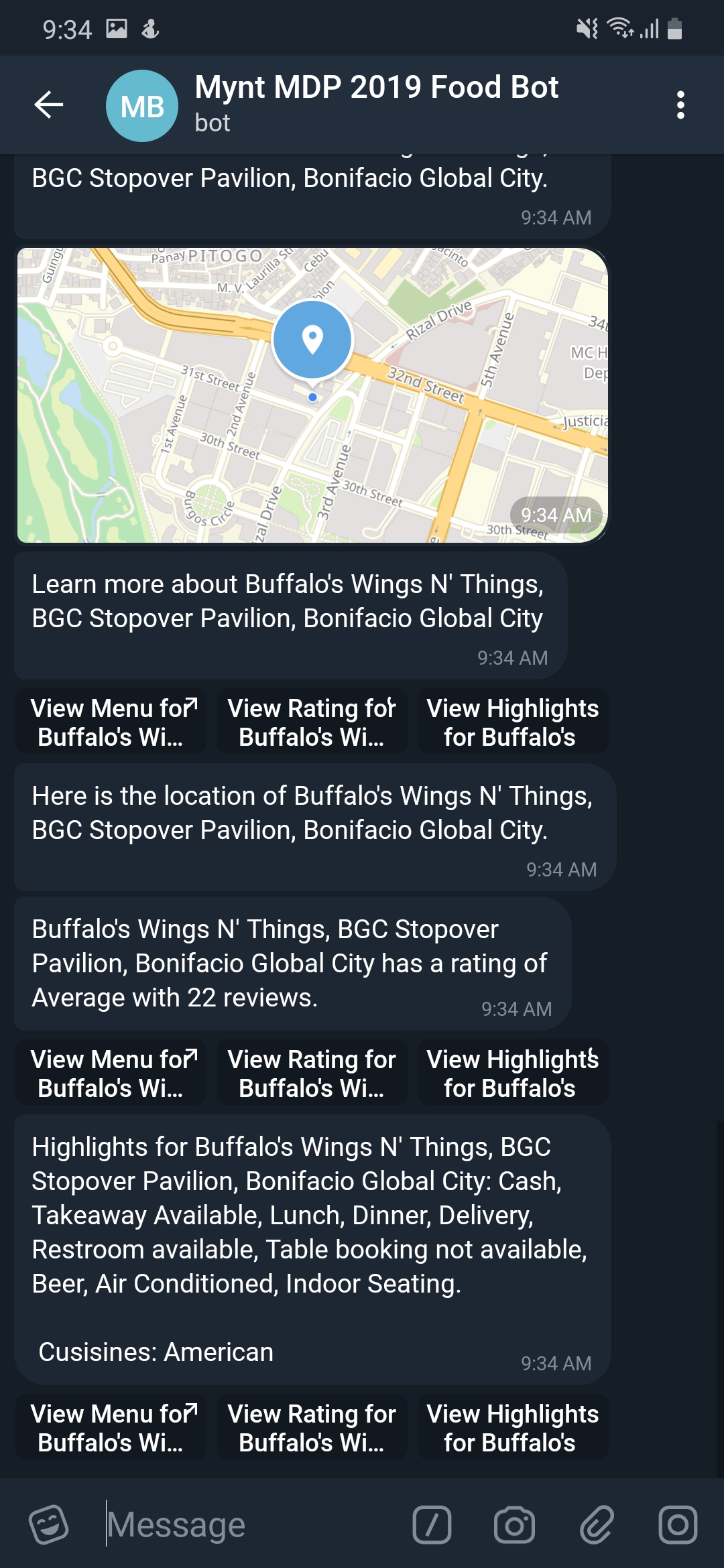Tap the bottom View Menu for Buffalo's button
Screen dimensions: 724x1568
coord(111,1427)
